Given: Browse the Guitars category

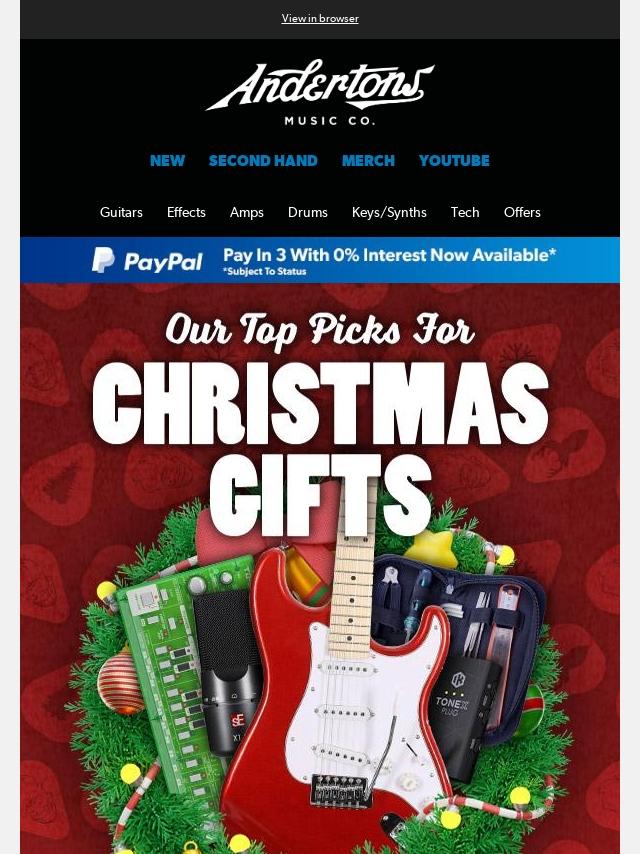Looking at the screenshot, I should click(121, 212).
